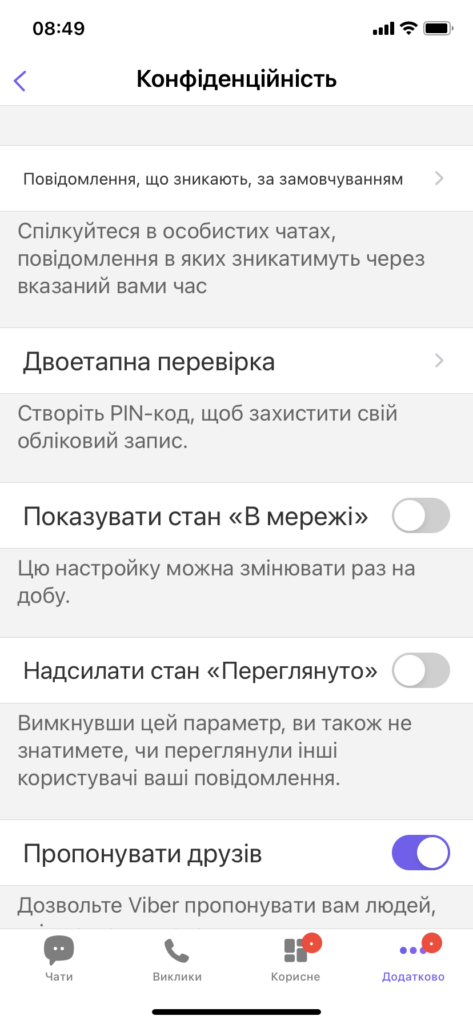Open Двоетапна перевірка settings
Viewport: 473px width, 1024px height.
(x=236, y=360)
